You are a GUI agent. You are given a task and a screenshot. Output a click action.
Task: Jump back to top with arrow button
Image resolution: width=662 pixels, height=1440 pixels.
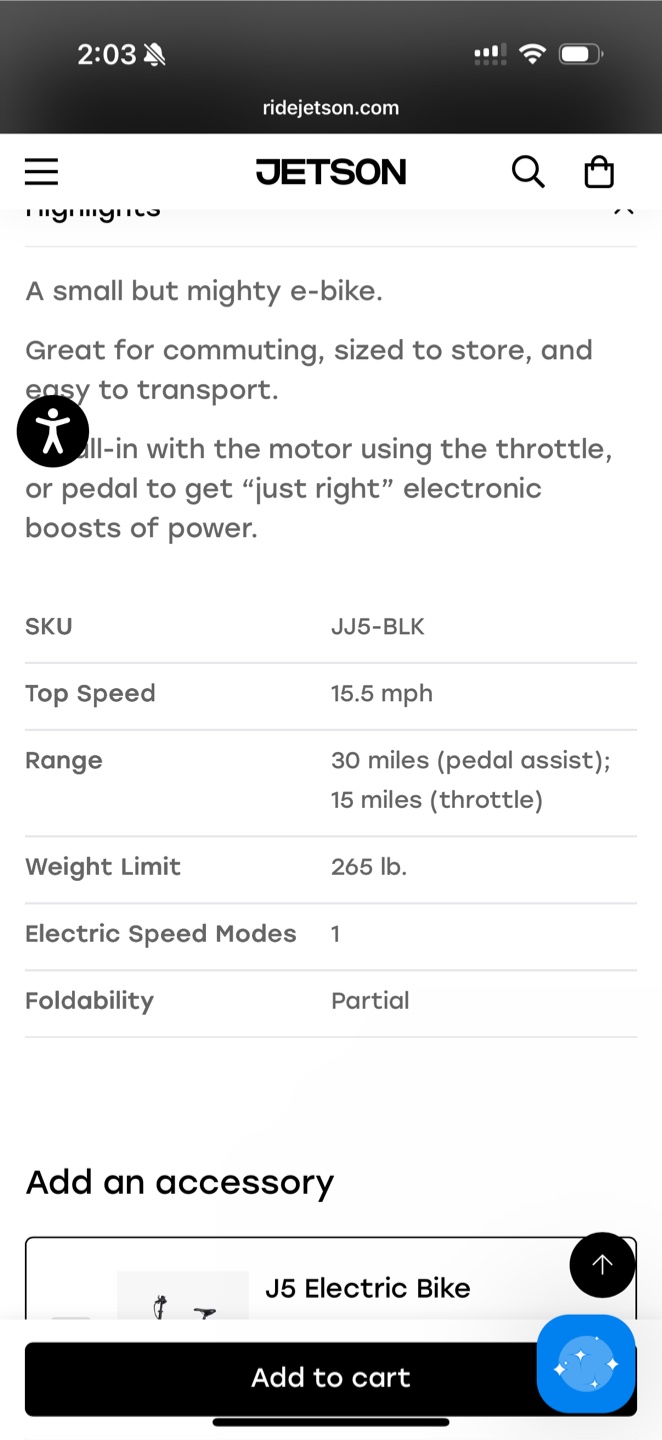click(x=602, y=1265)
